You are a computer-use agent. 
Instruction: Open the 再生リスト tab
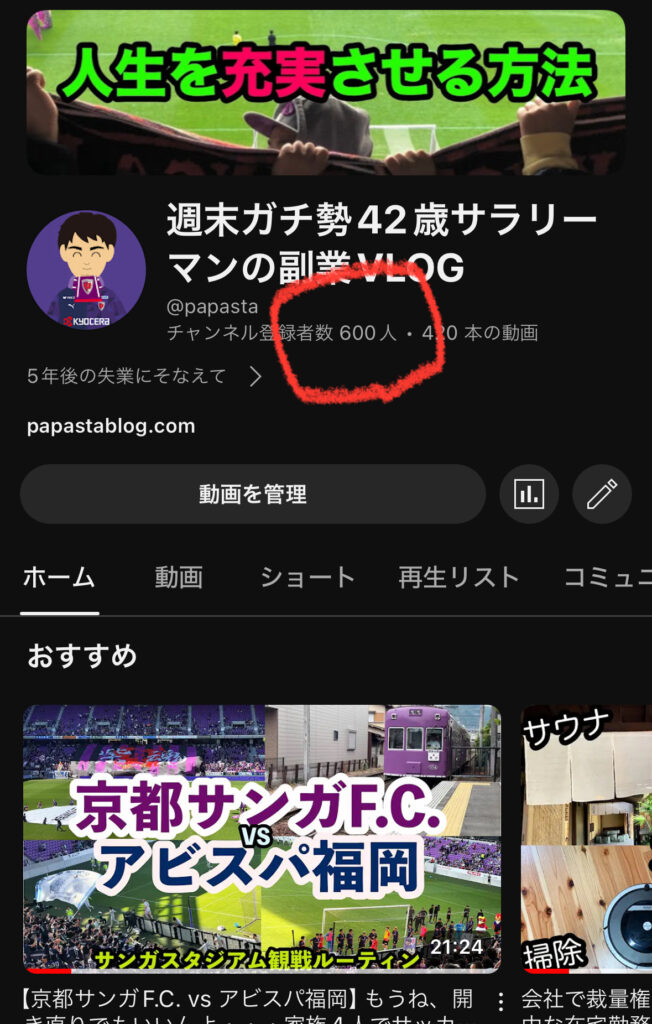tap(458, 577)
